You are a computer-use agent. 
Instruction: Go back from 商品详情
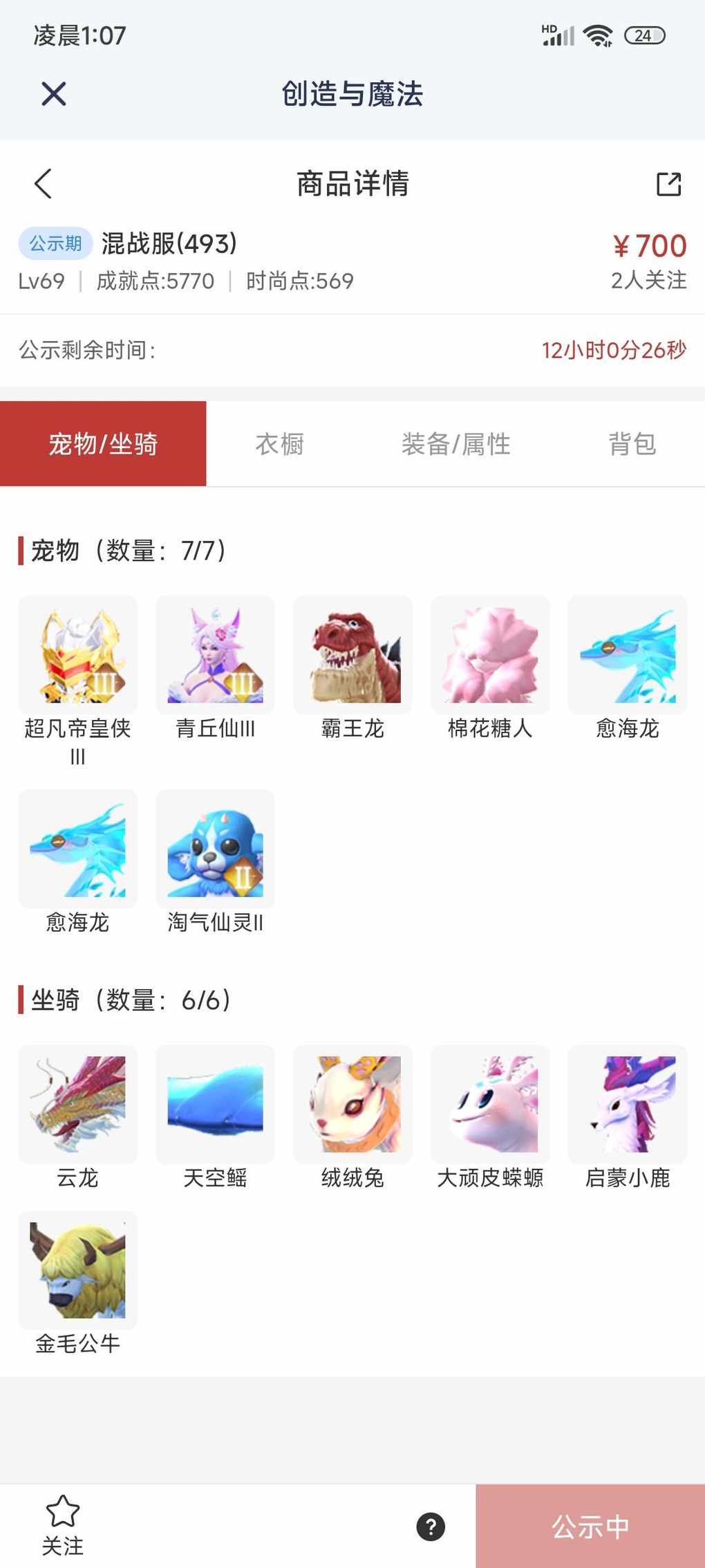coord(43,183)
